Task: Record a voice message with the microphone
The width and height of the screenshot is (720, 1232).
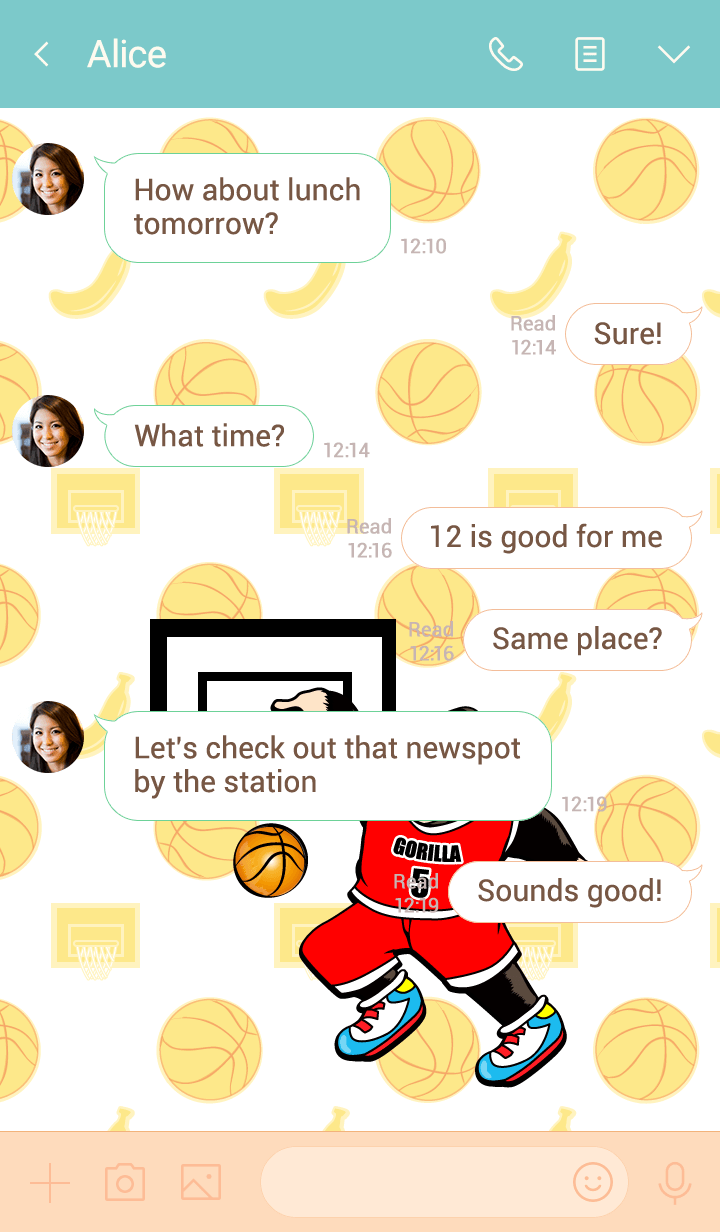Action: click(x=674, y=1183)
